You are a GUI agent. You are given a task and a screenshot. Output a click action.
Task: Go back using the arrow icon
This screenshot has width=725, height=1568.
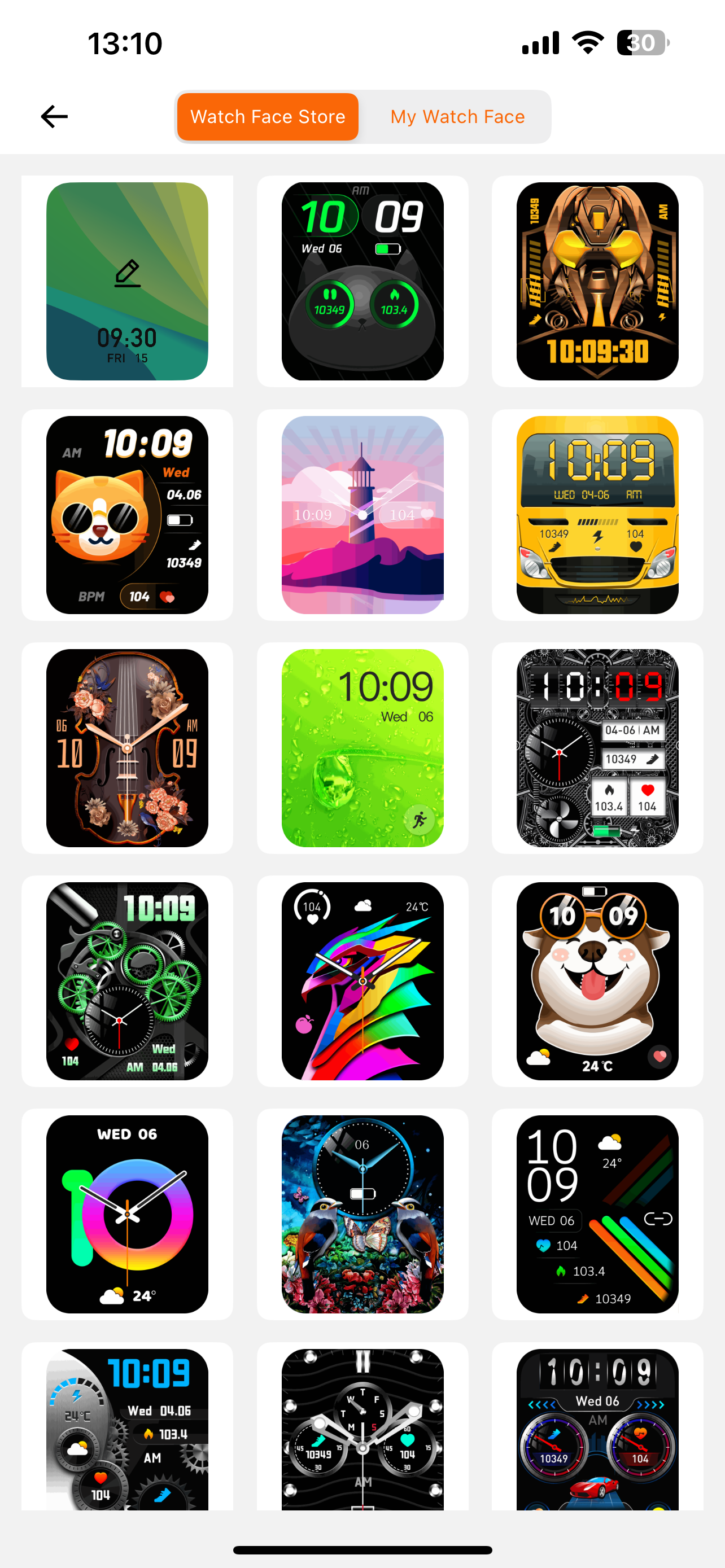[54, 116]
